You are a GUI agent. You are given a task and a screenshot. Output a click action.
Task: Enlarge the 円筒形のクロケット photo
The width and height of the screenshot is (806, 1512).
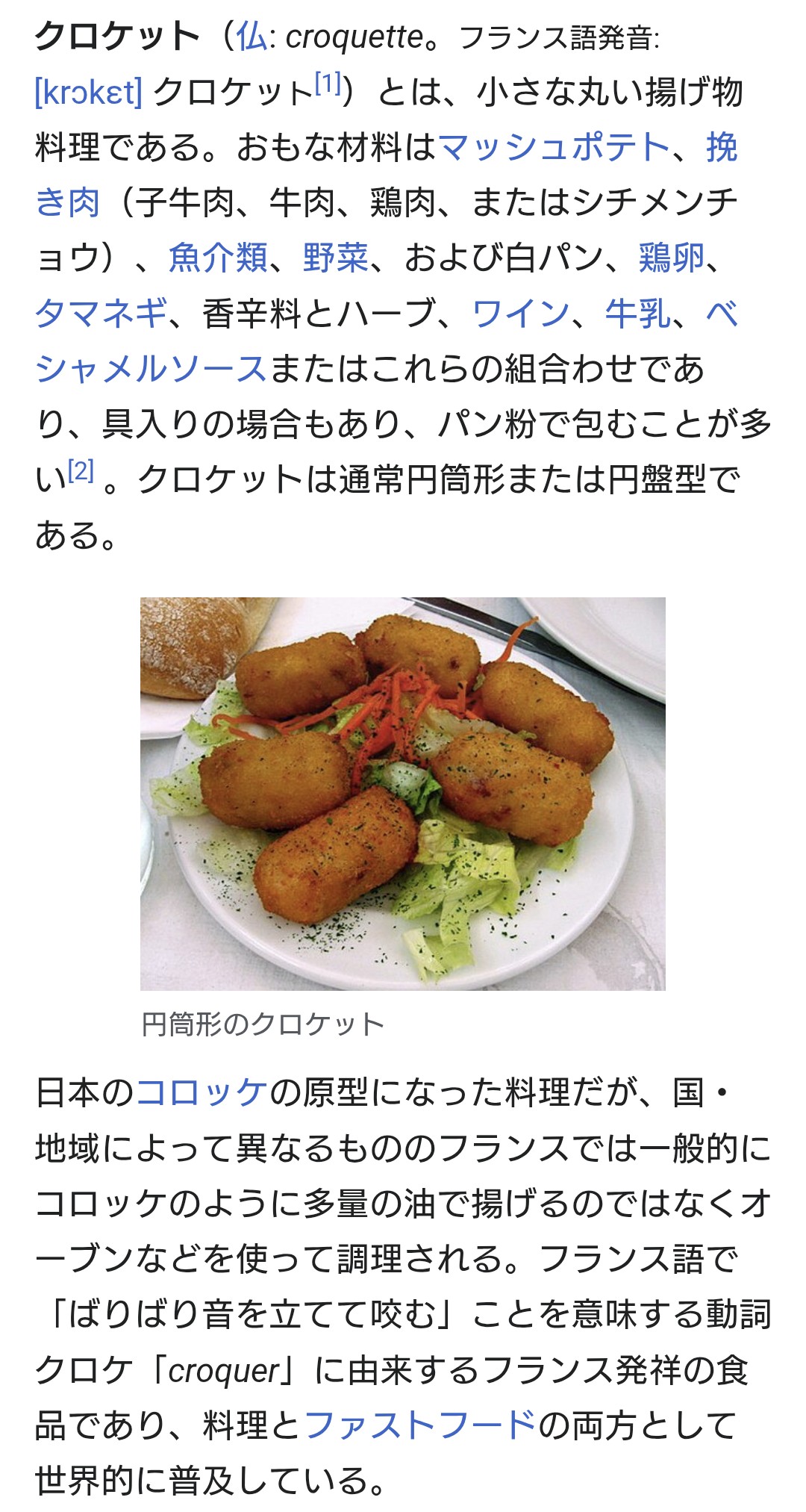pyautogui.click(x=402, y=793)
